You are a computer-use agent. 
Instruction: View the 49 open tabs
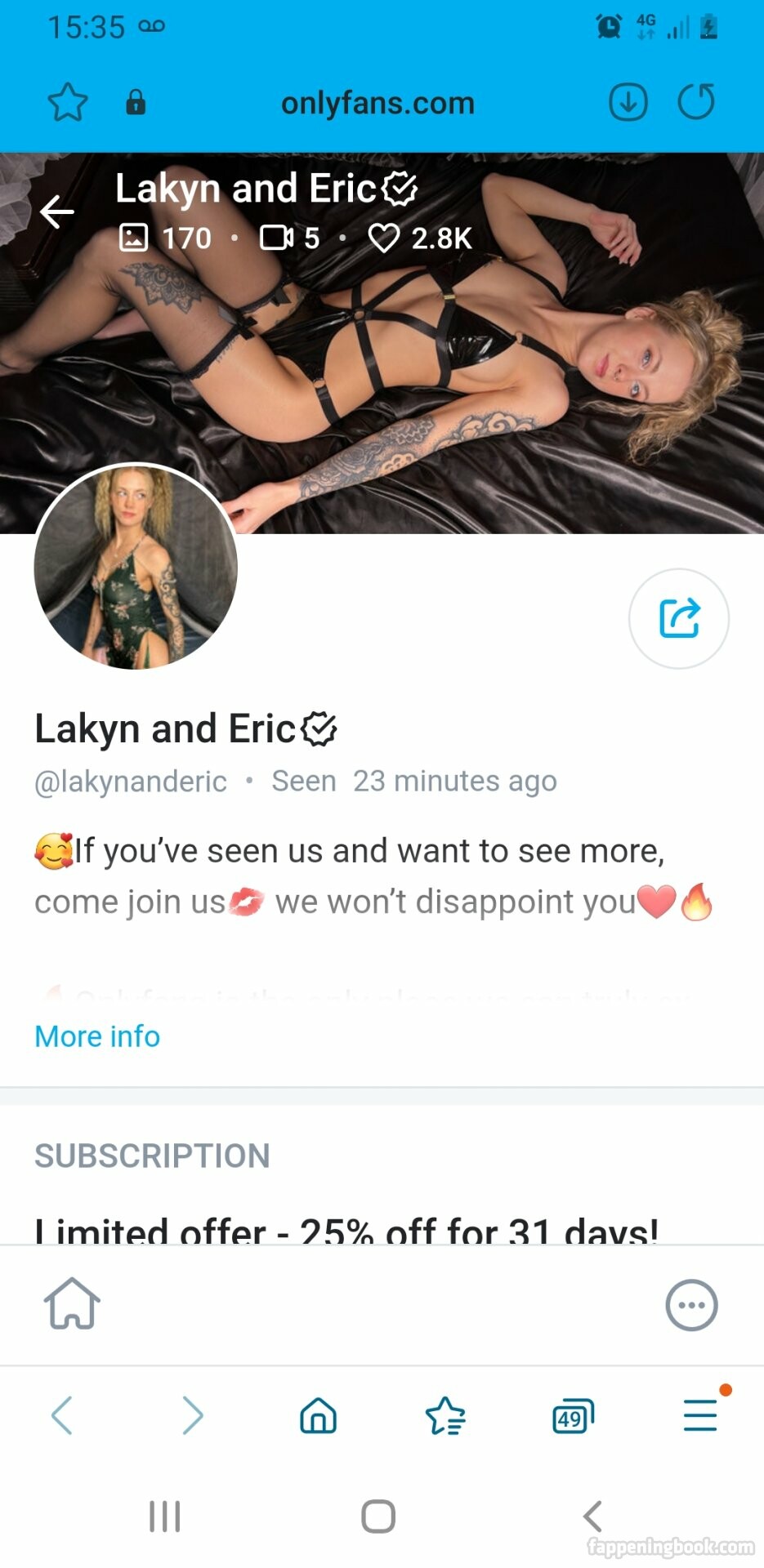click(573, 1415)
